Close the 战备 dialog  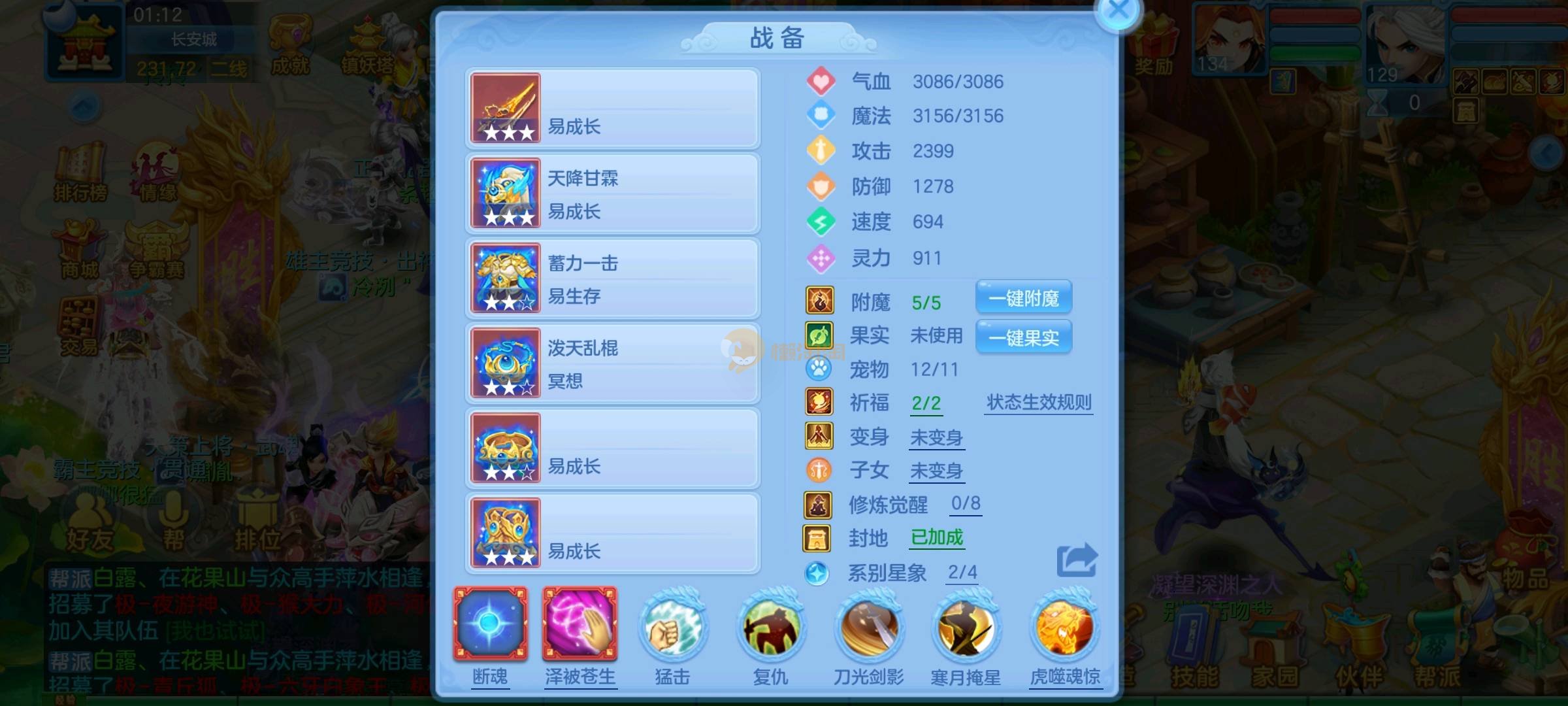click(x=1118, y=11)
